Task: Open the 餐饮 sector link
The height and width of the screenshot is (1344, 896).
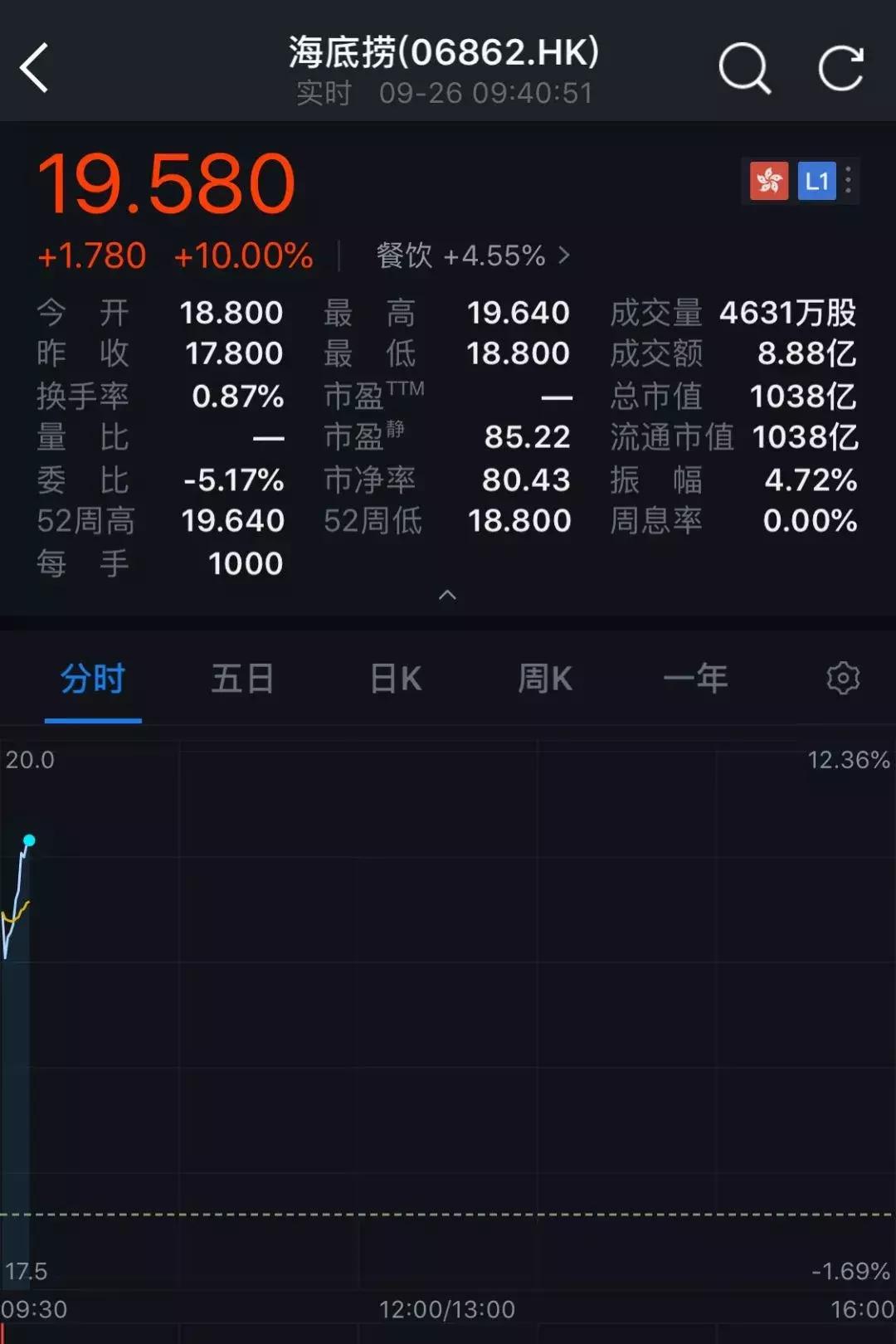Action: 473,256
